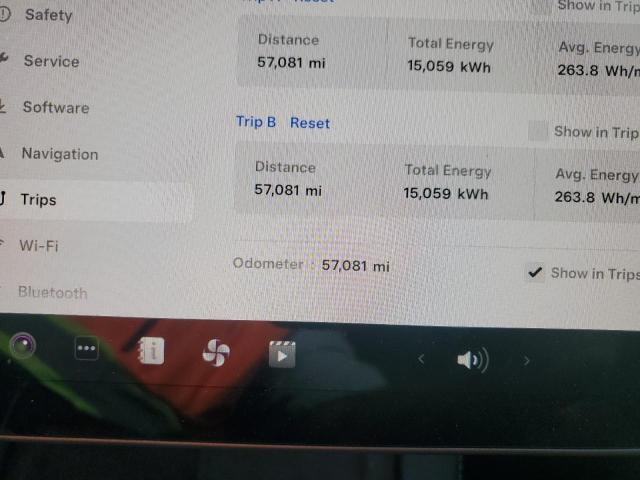Image resolution: width=640 pixels, height=480 pixels.
Task: Go to Software settings
Action: pos(55,107)
